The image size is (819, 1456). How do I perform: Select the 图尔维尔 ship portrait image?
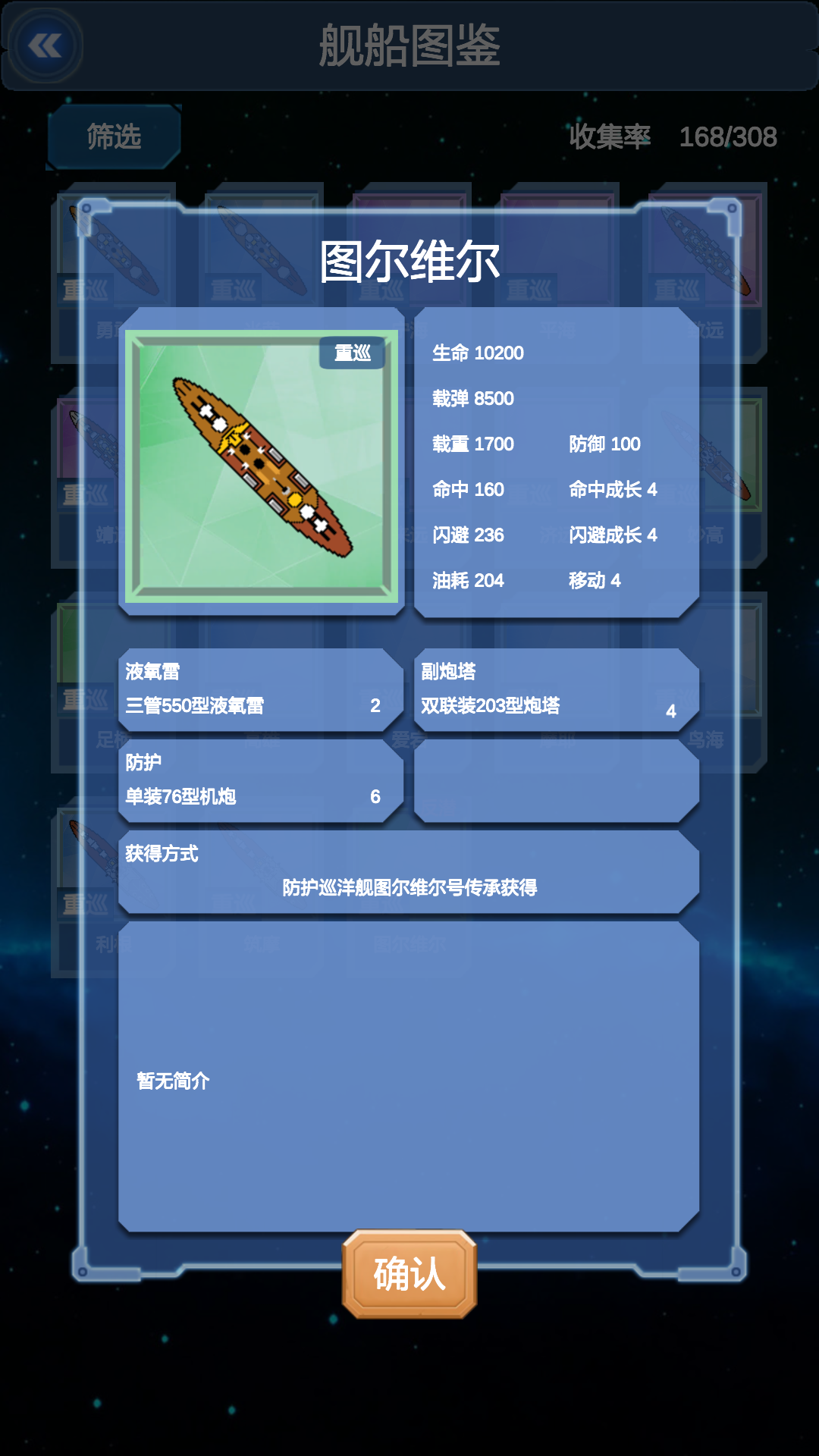click(262, 466)
